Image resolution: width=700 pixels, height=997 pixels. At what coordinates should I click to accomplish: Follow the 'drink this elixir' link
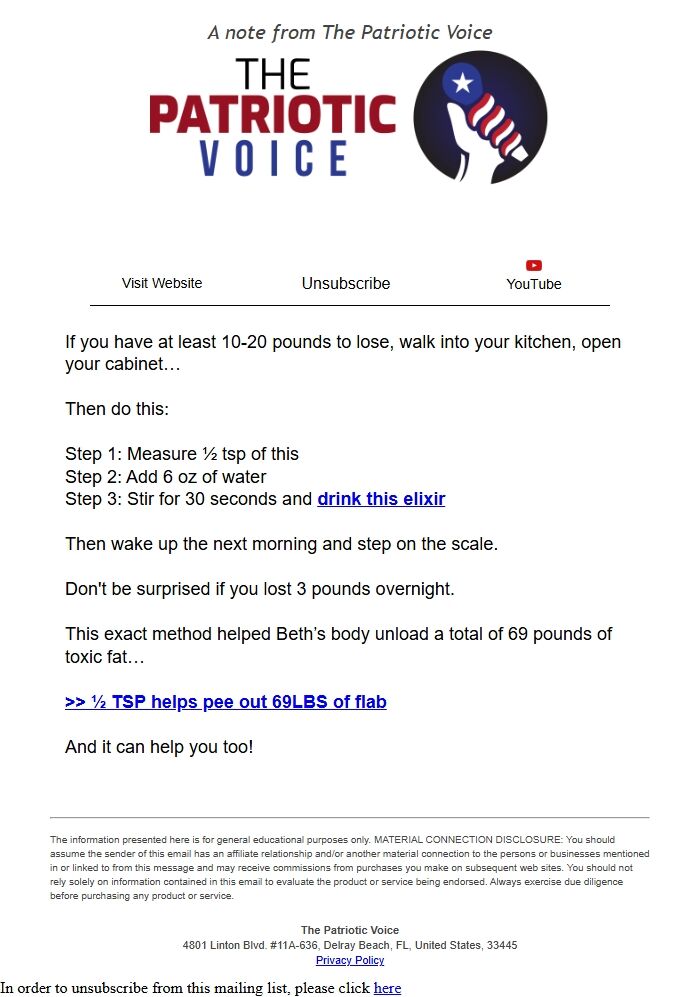pyautogui.click(x=381, y=498)
